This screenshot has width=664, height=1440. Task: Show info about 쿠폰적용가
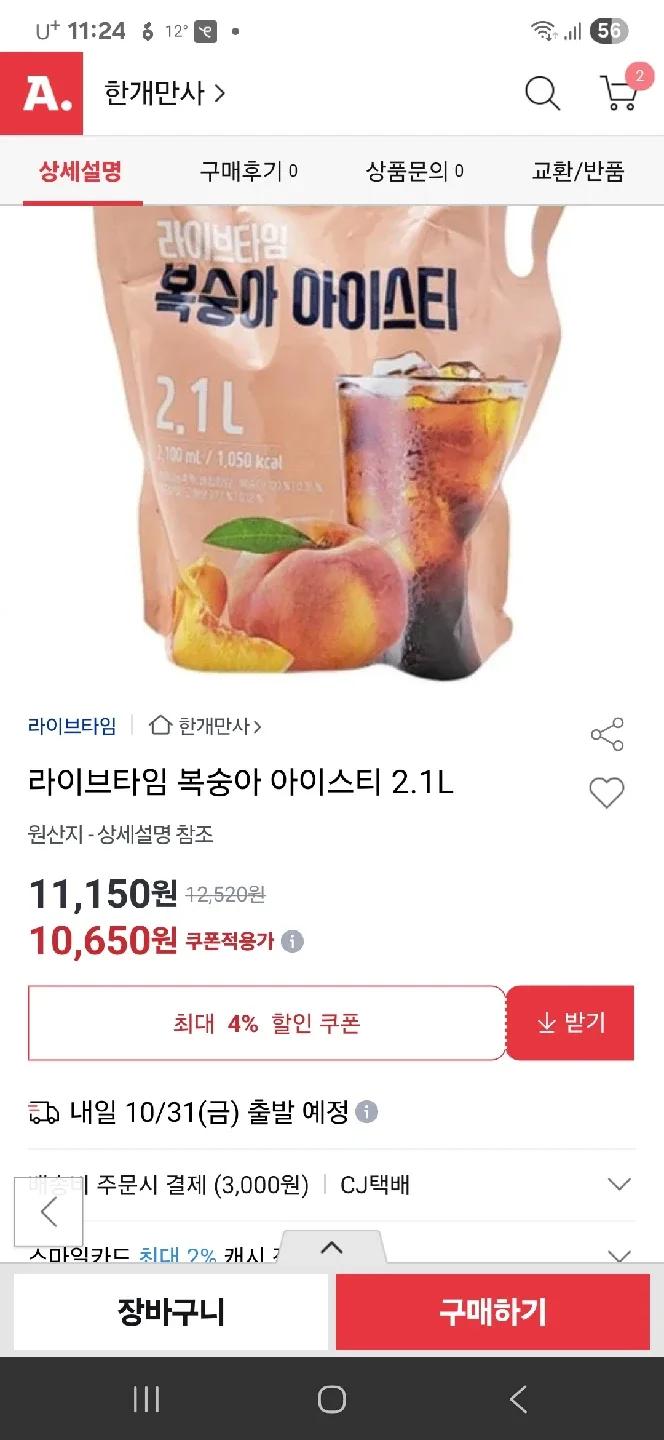292,942
